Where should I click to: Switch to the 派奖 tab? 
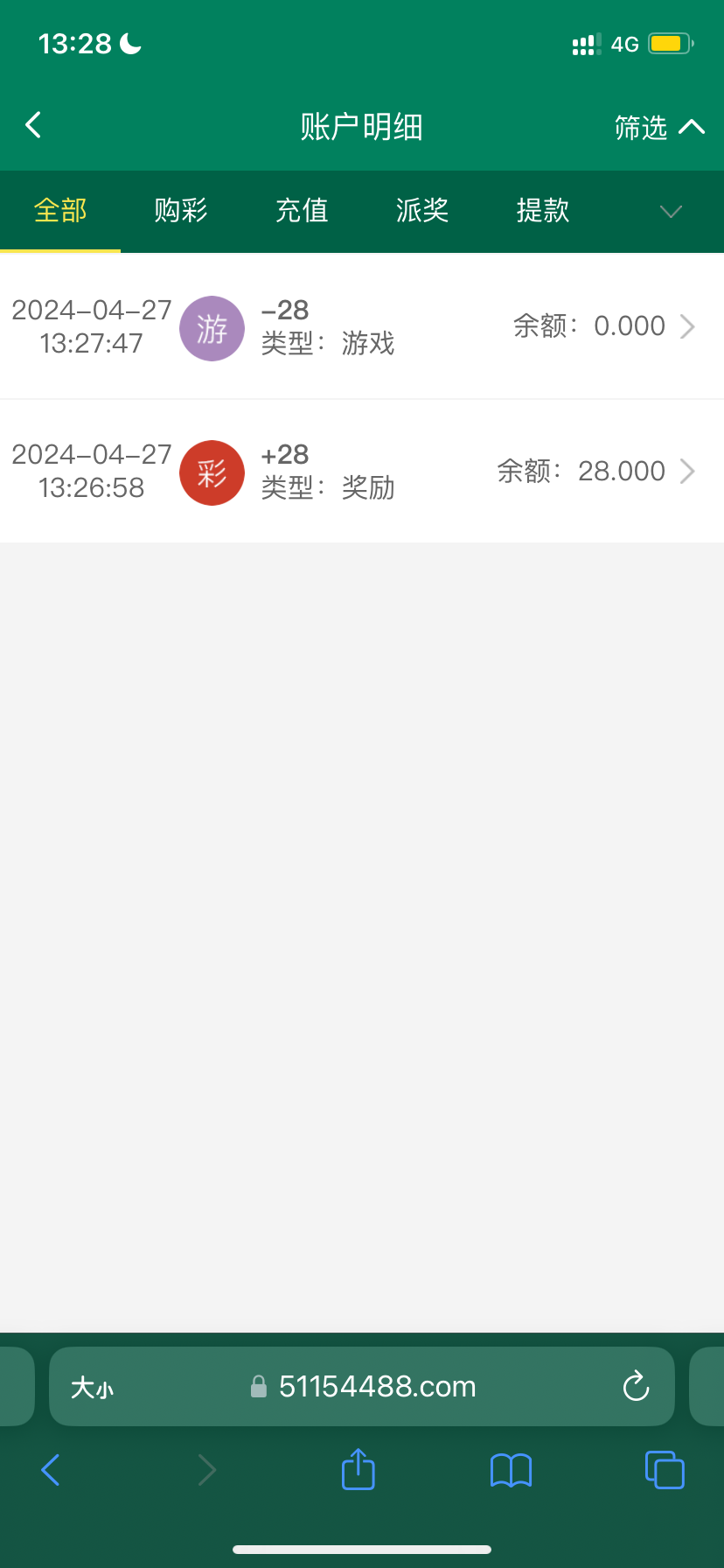[x=422, y=211]
